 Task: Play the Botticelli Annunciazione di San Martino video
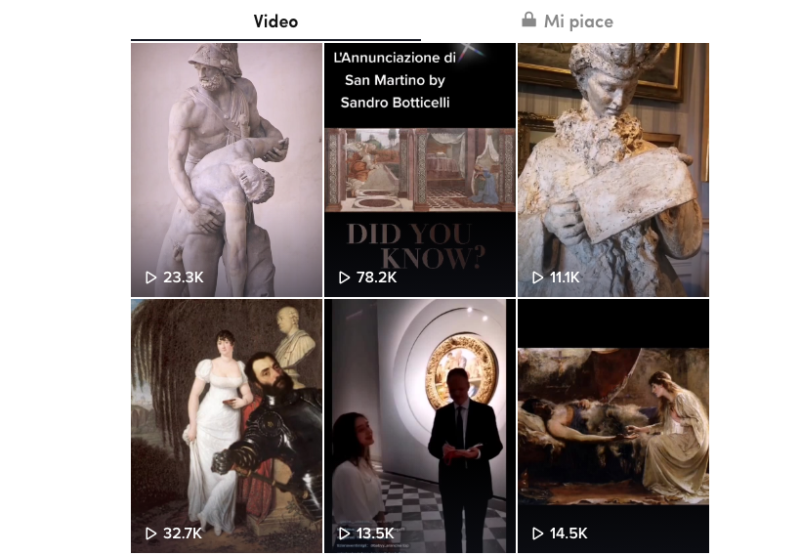click(420, 170)
